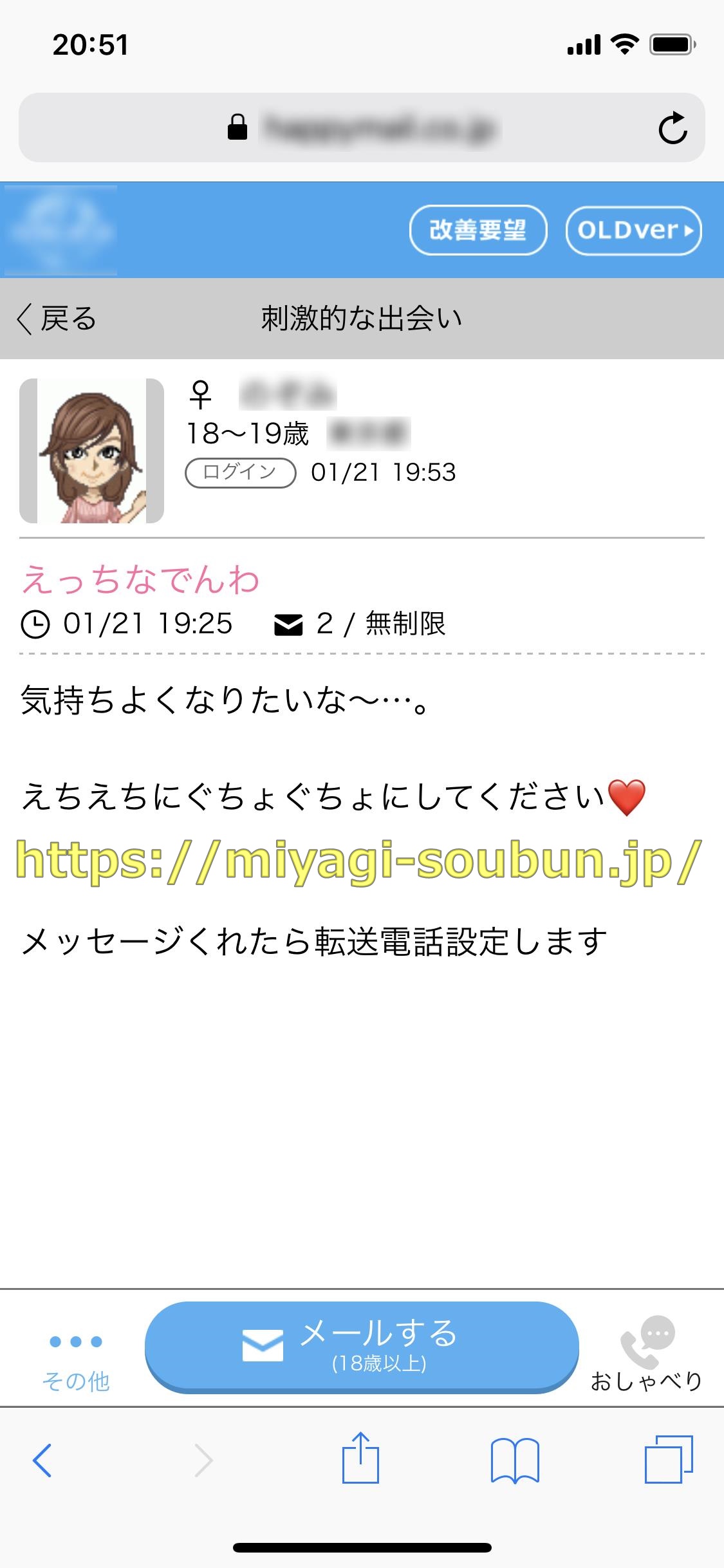
Task: Switch to OLDver
Action: tap(633, 230)
